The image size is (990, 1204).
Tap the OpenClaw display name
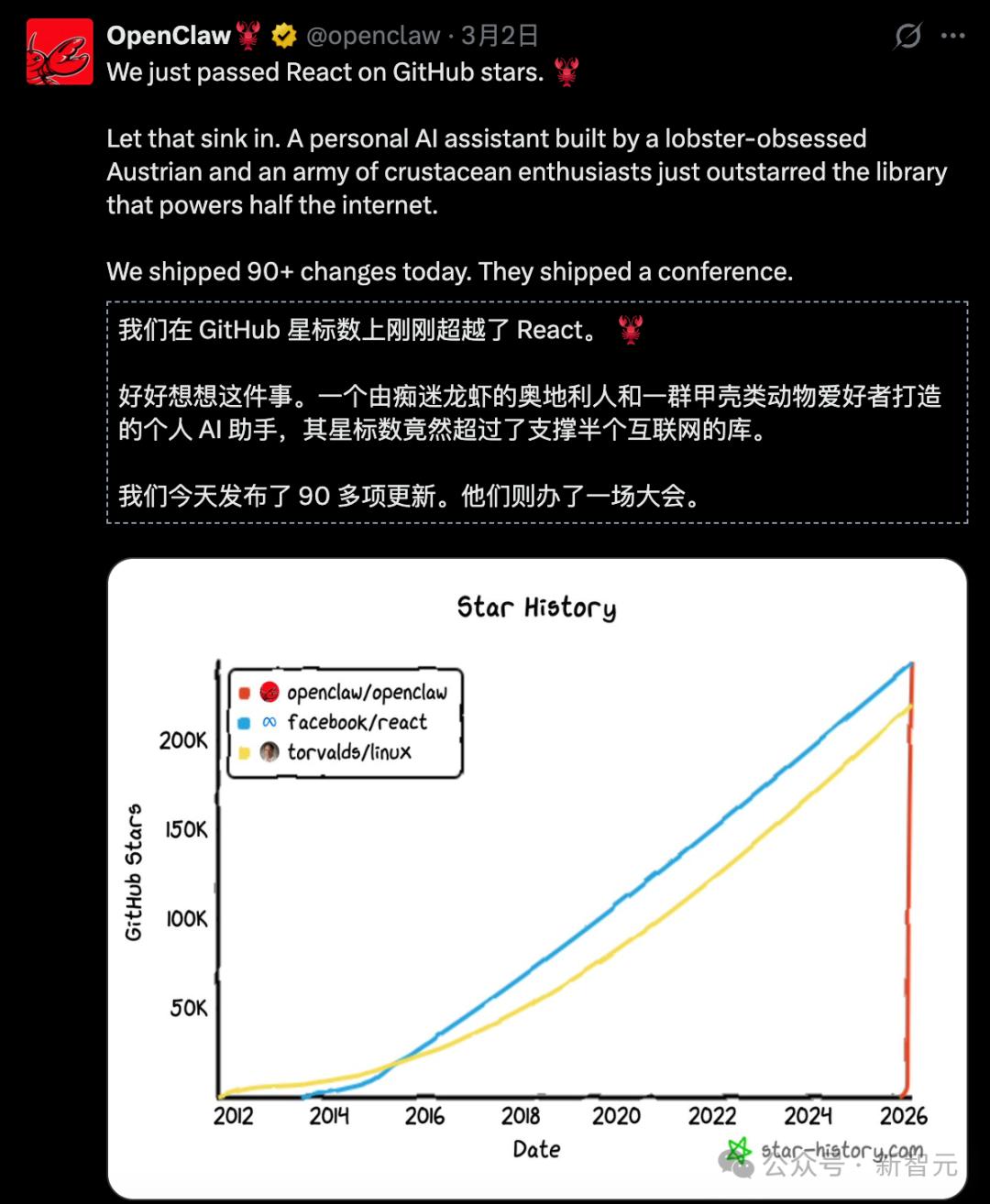169,36
